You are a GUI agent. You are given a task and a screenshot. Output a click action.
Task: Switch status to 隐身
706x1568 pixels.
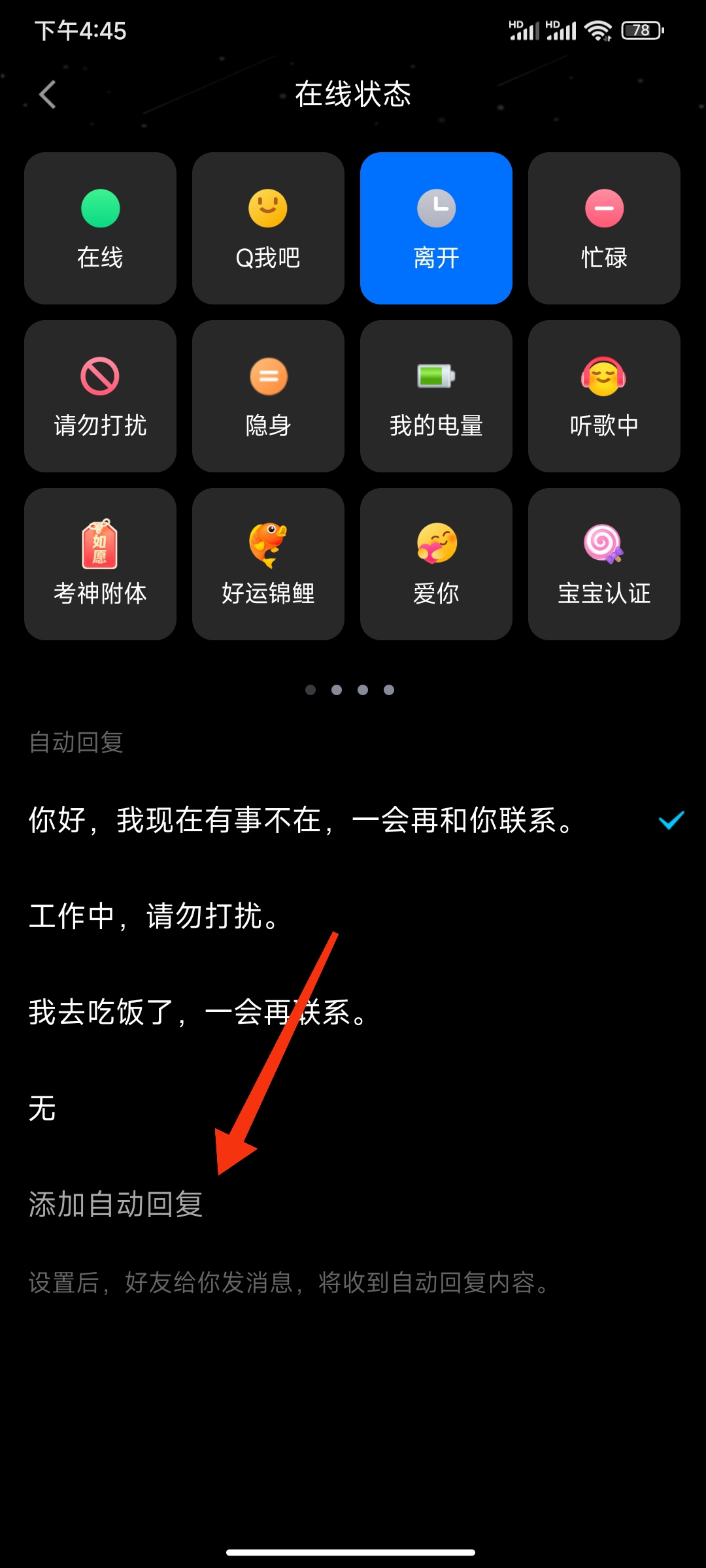268,397
